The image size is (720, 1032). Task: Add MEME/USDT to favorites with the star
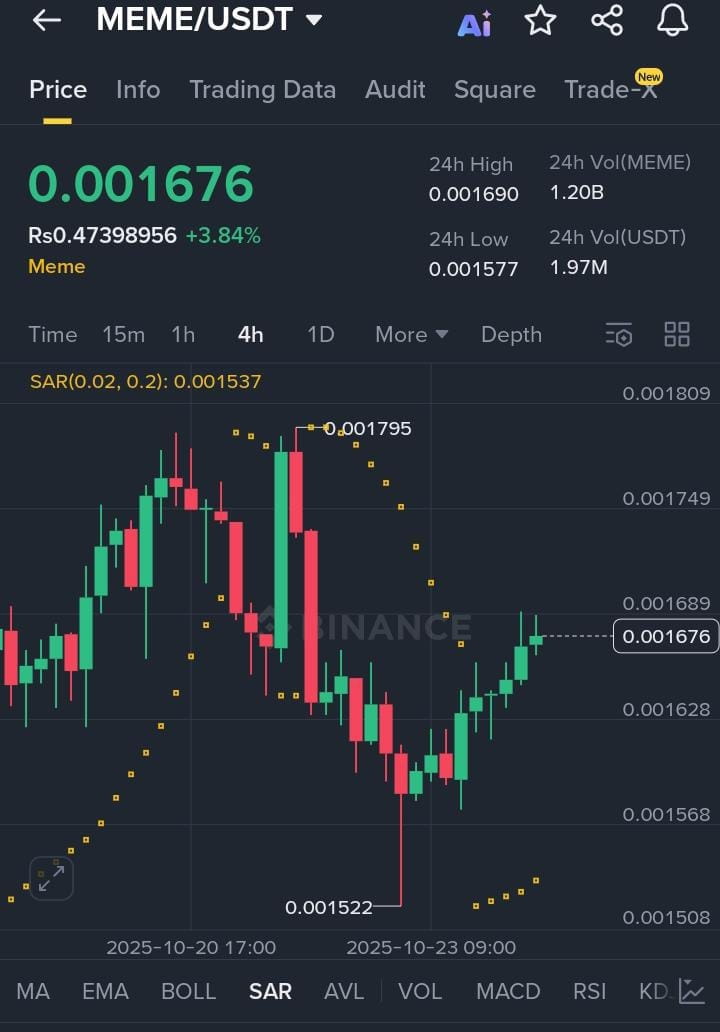click(x=540, y=20)
